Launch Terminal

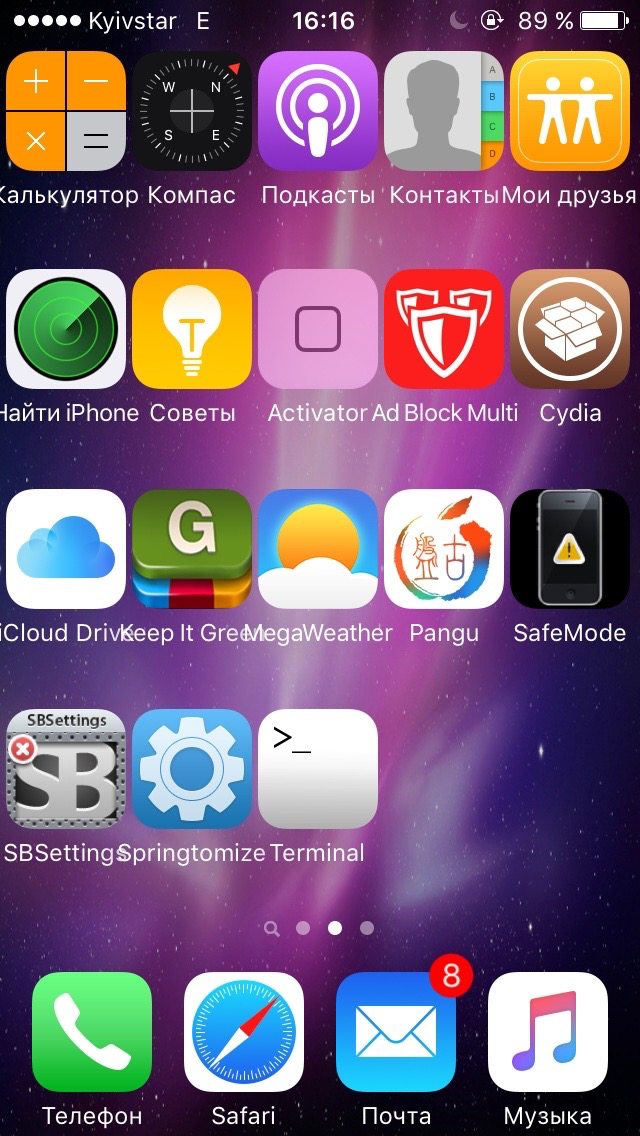(318, 769)
